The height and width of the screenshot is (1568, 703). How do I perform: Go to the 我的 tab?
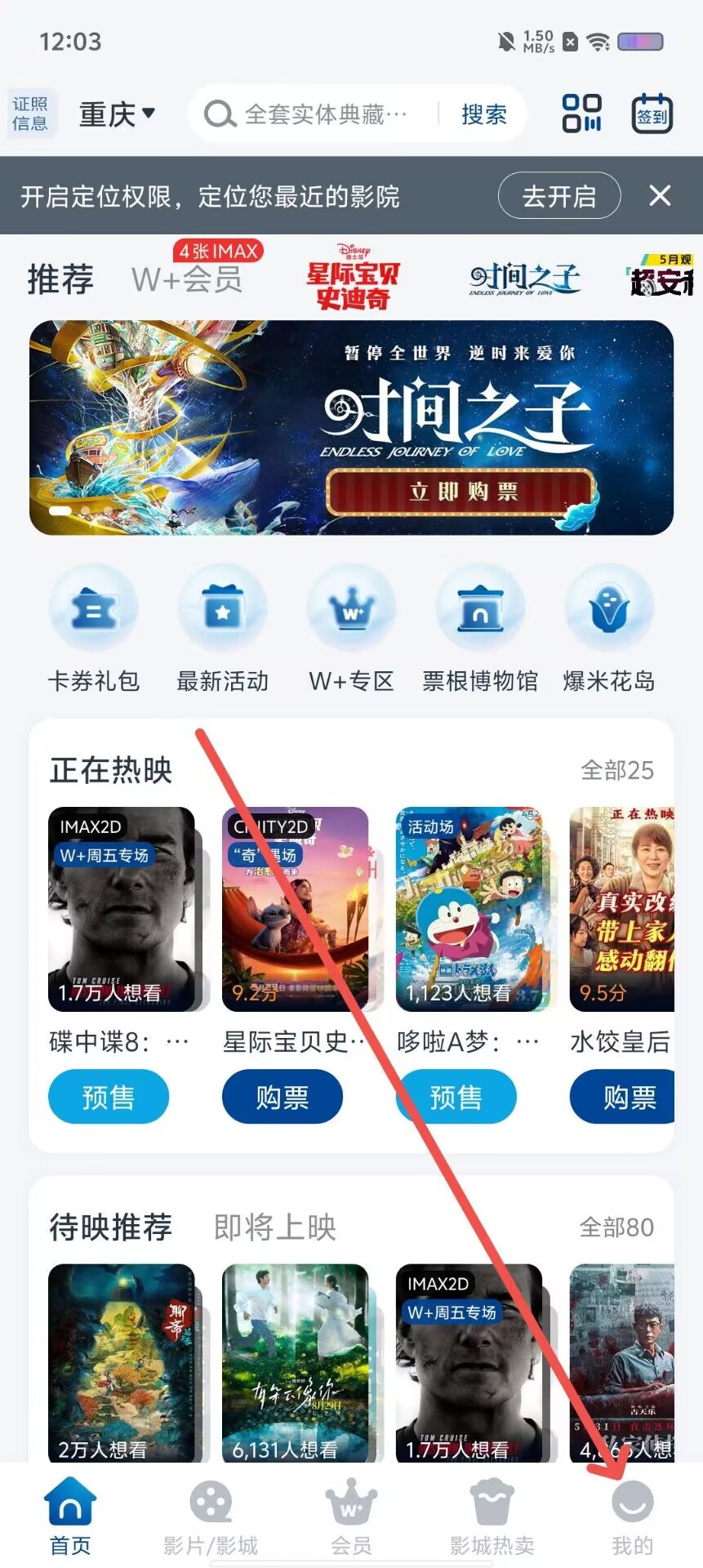click(633, 1517)
